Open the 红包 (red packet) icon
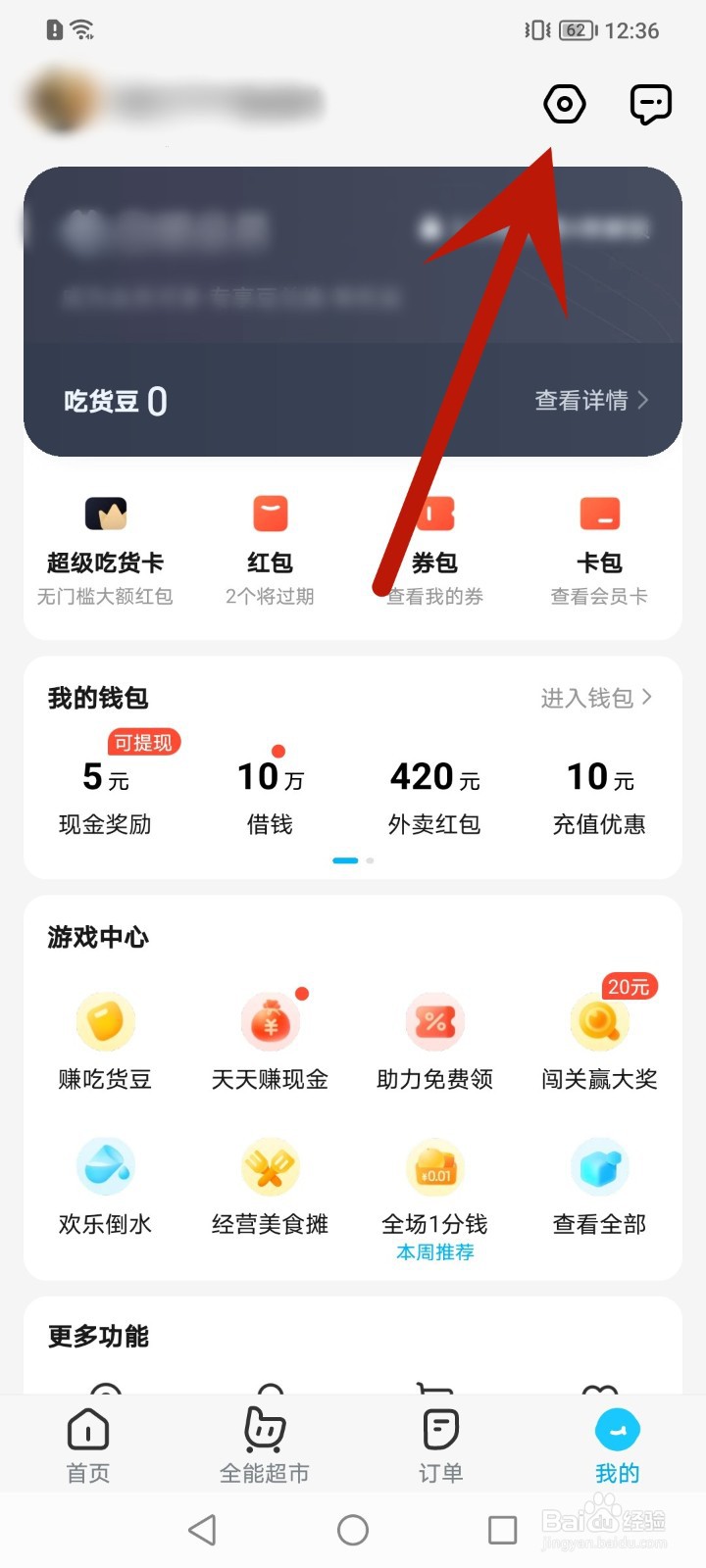 click(x=269, y=513)
